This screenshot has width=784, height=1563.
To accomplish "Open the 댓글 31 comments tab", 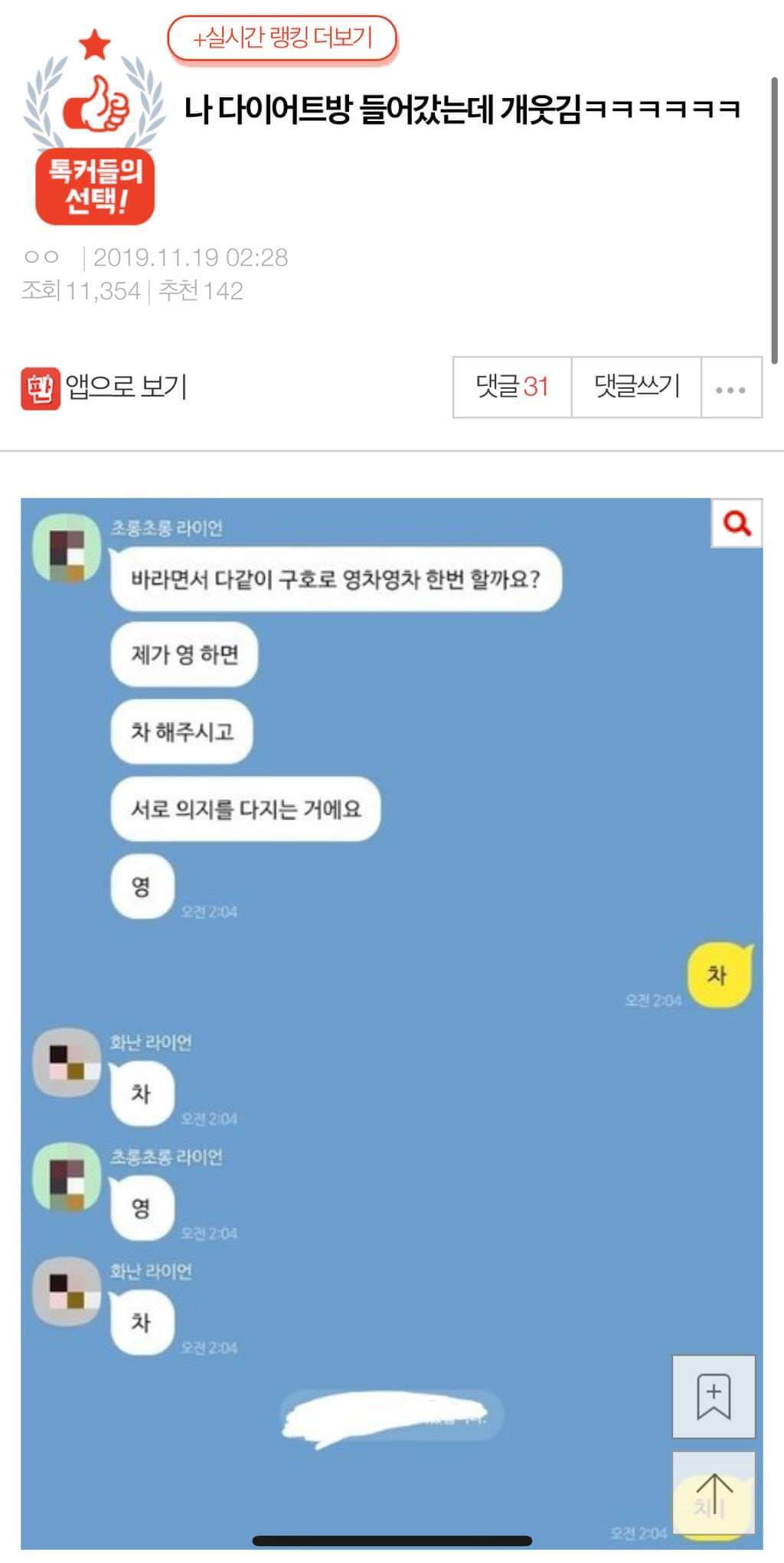I will [x=511, y=387].
